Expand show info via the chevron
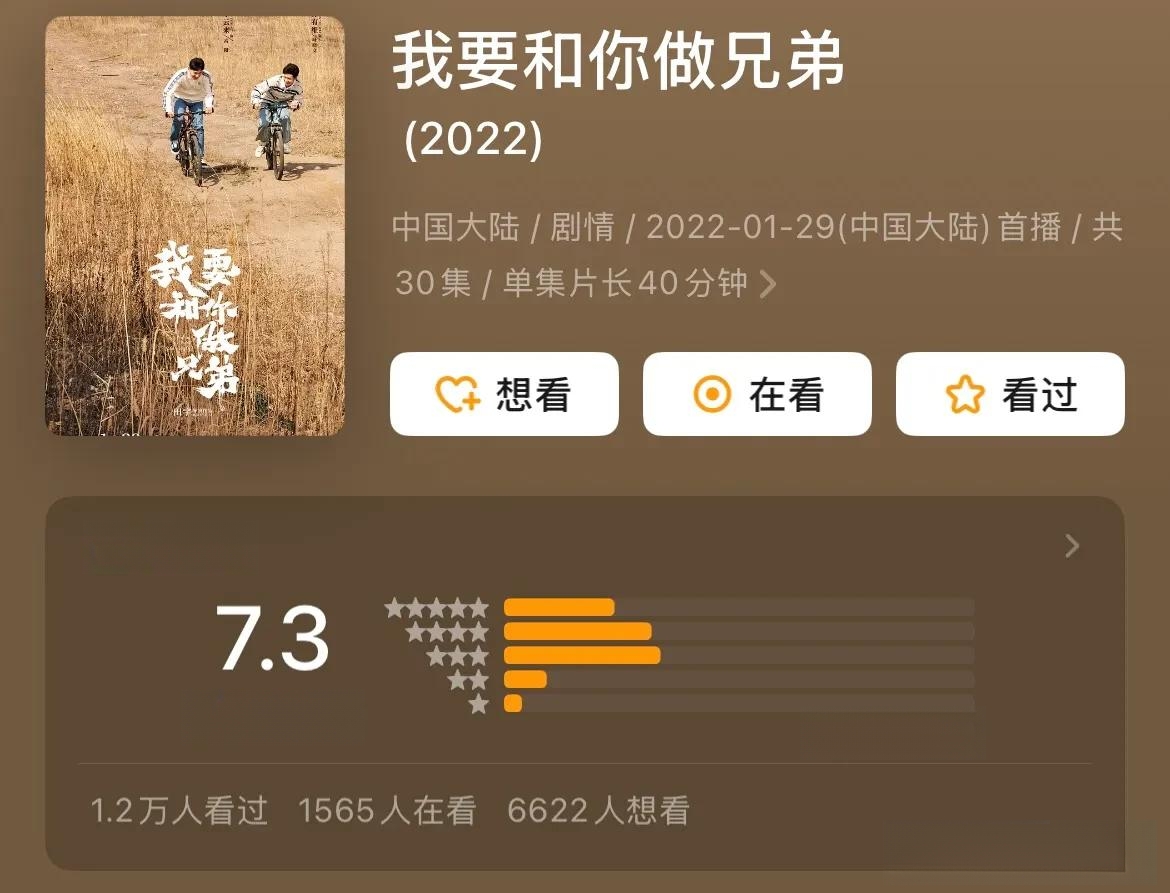1170x893 pixels. [x=768, y=285]
